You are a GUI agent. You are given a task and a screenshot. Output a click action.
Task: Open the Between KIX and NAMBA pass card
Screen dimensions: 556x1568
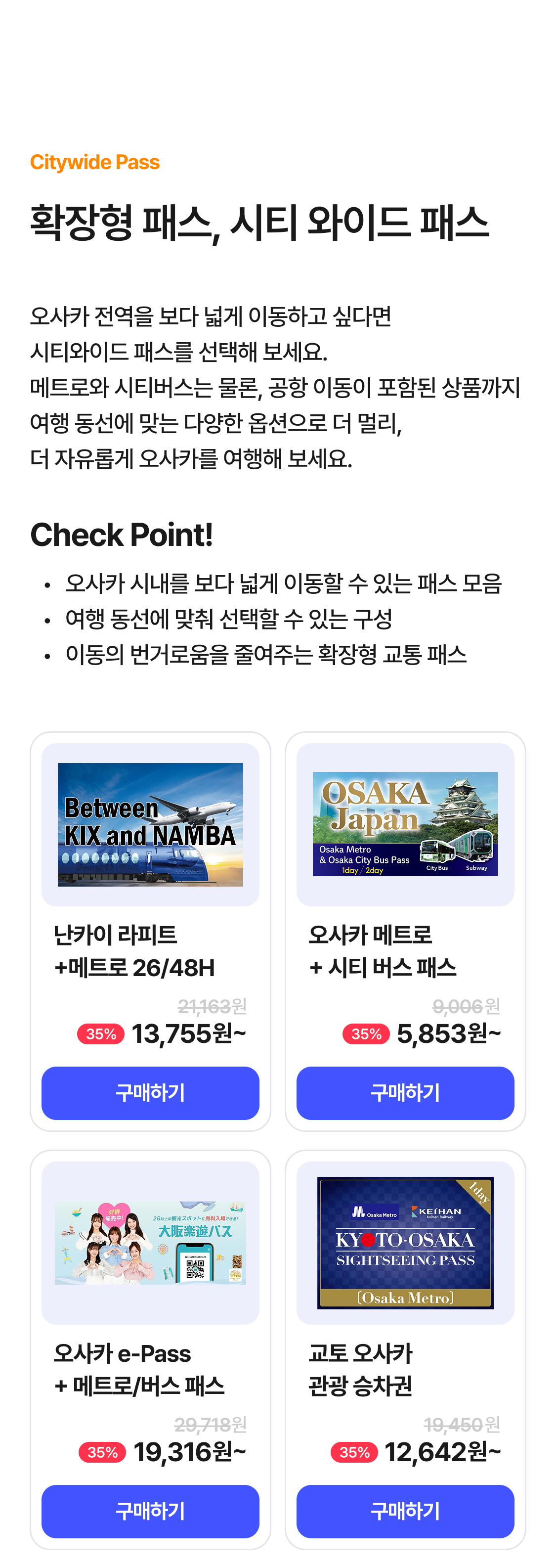point(150,825)
